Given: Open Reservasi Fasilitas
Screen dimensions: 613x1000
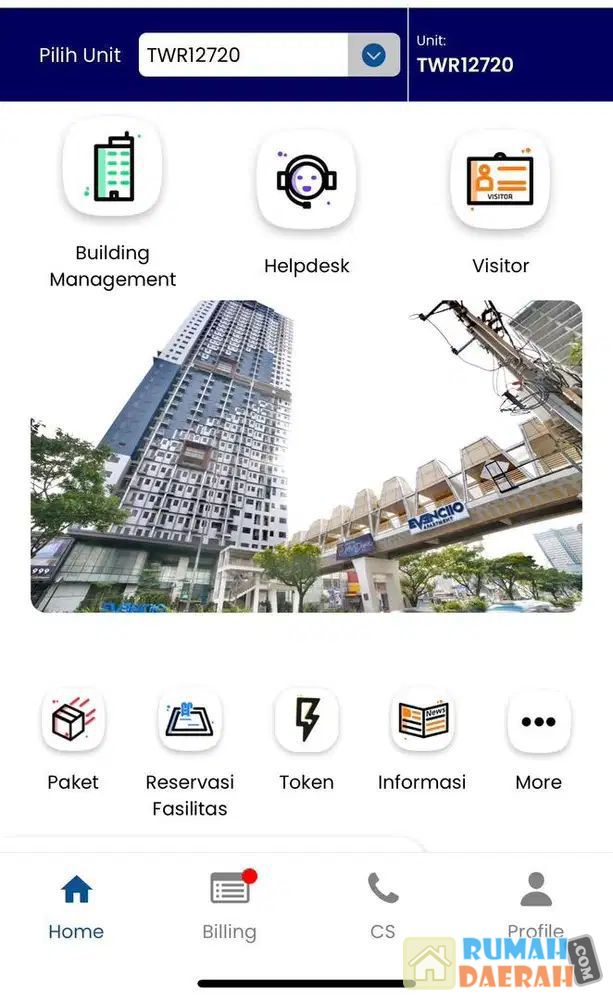Looking at the screenshot, I should point(190,722).
